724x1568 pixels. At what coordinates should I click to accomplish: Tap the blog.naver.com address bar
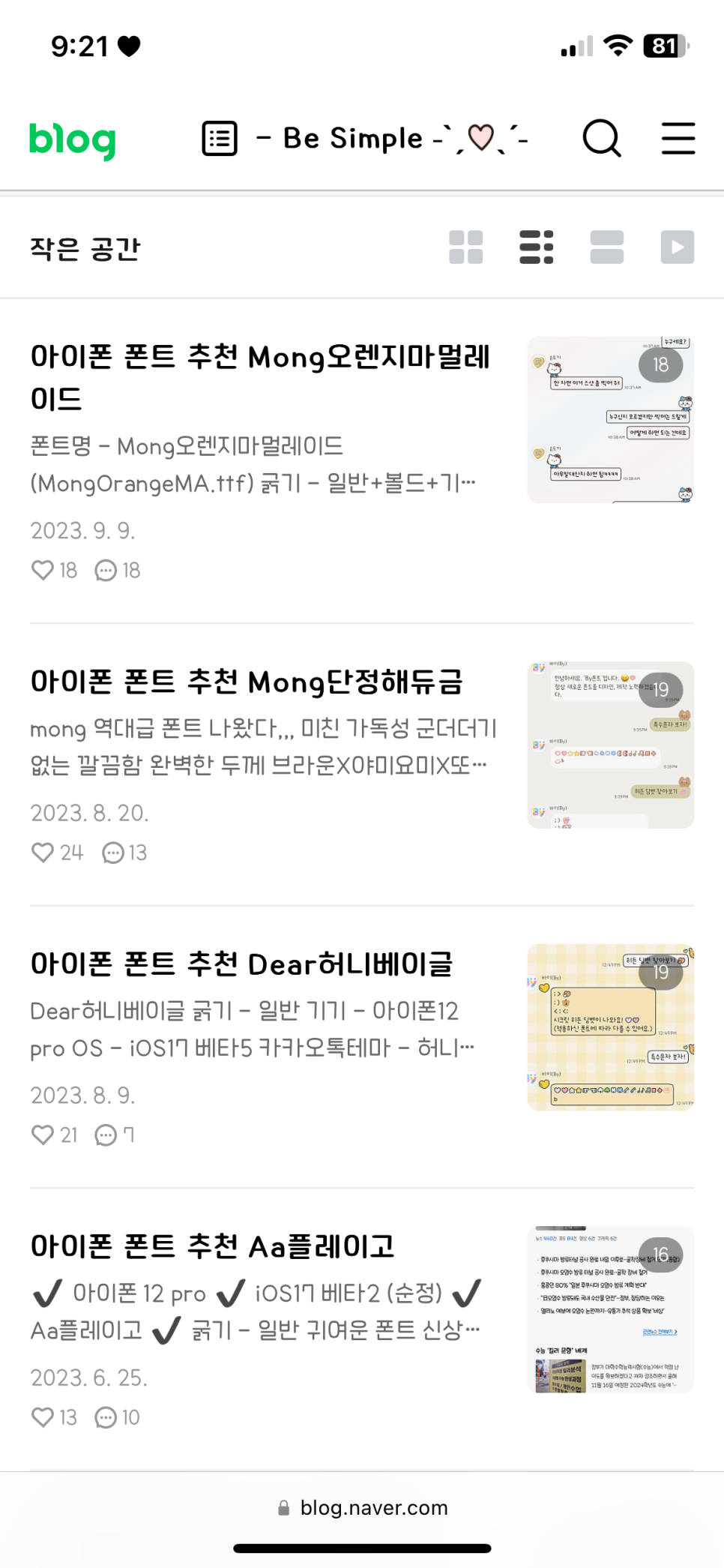point(363,1507)
